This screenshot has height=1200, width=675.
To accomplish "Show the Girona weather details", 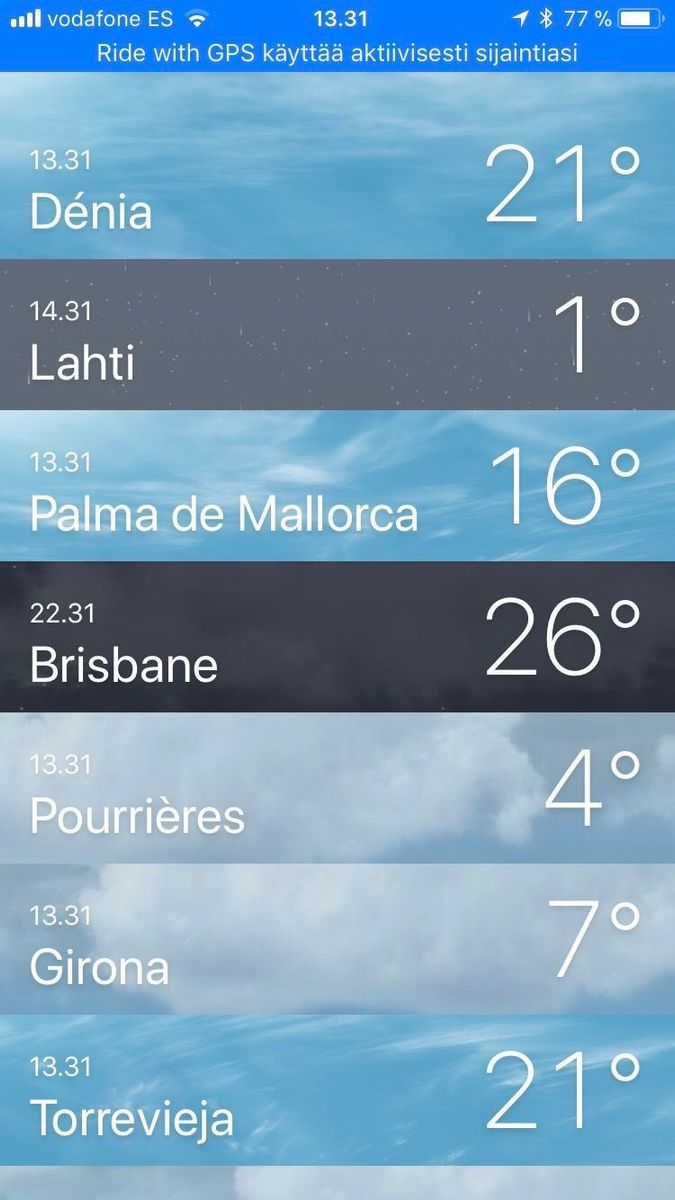I will (337, 940).
